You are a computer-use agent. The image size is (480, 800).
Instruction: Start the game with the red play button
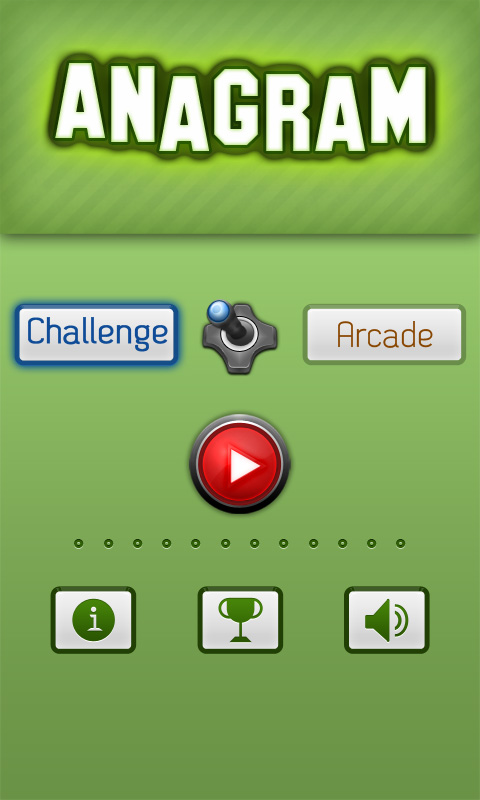tap(240, 464)
